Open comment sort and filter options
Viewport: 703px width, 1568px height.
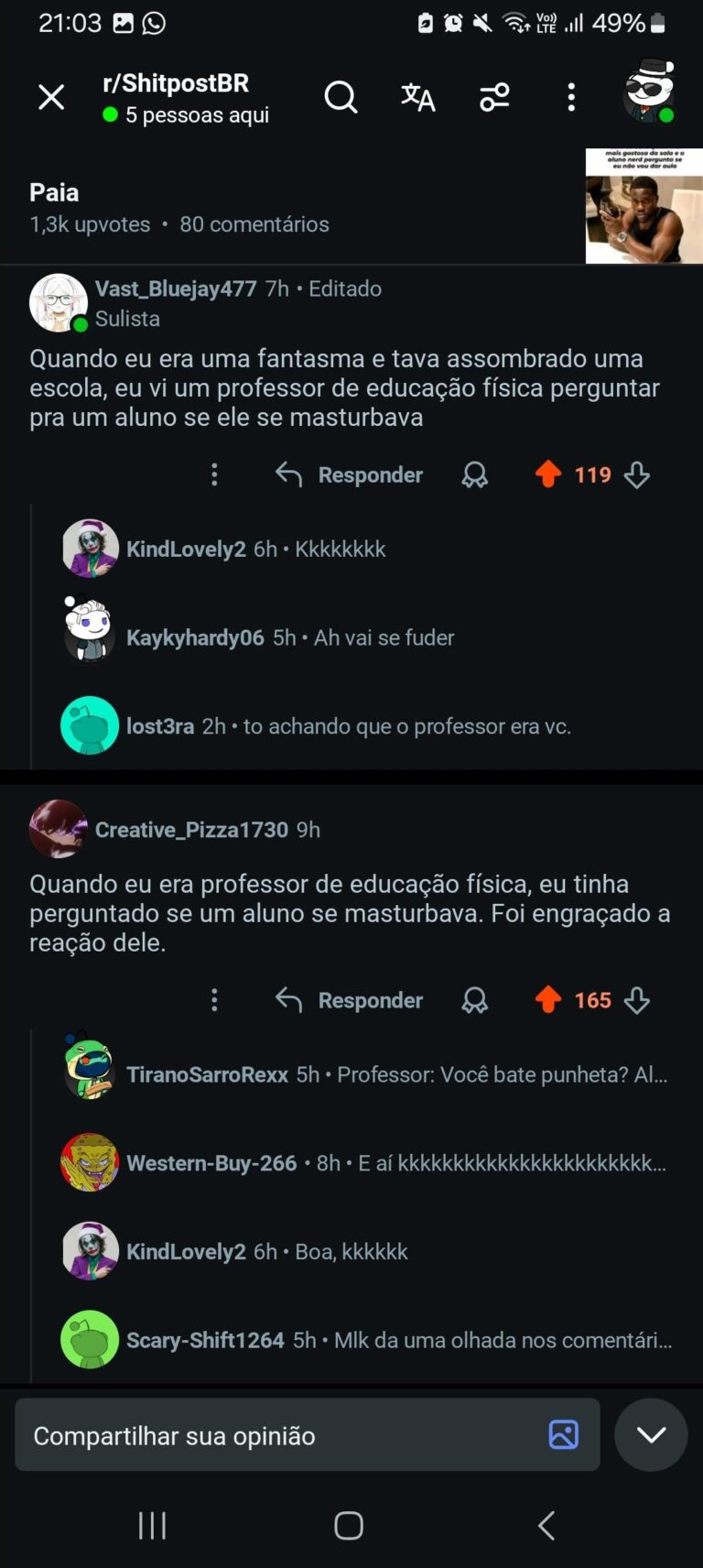[x=494, y=97]
